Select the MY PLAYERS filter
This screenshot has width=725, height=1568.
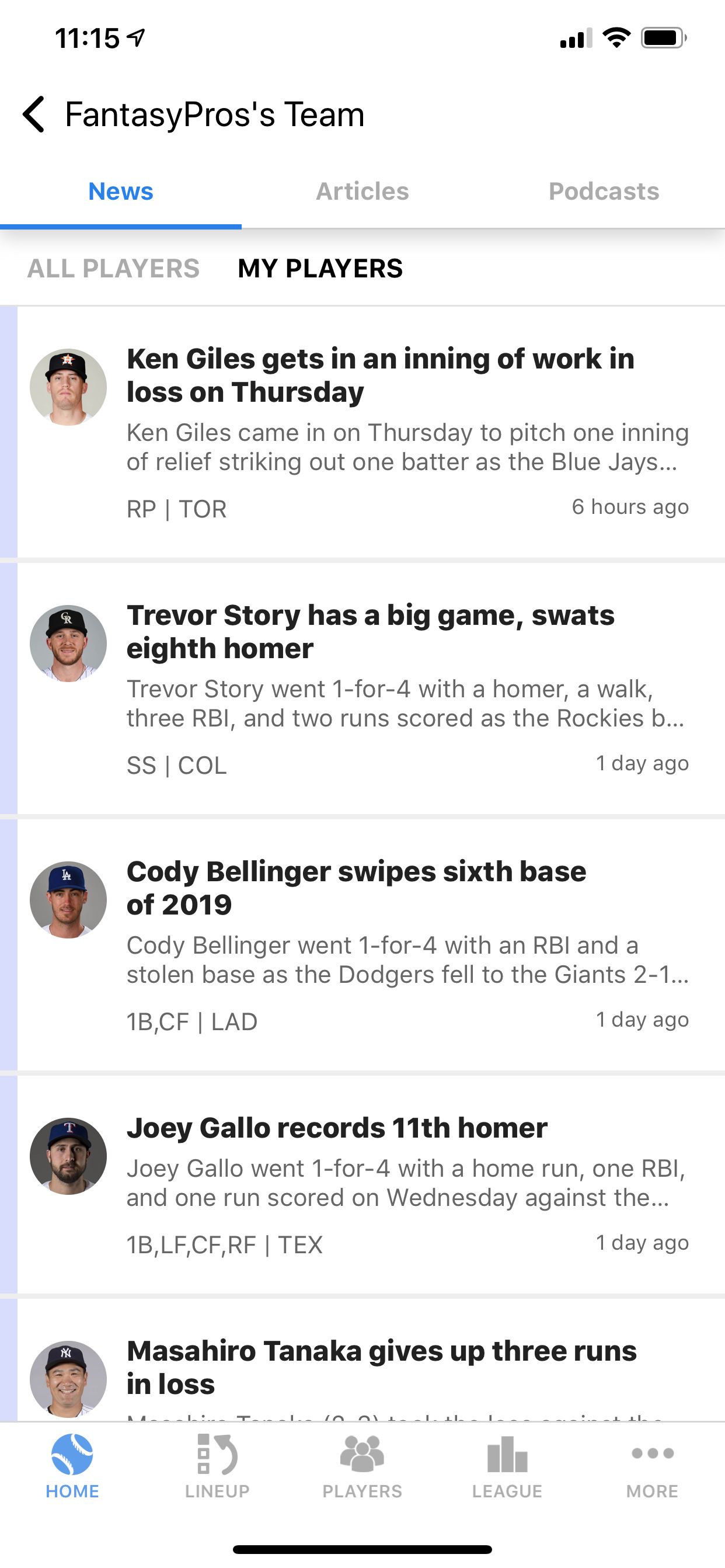click(320, 269)
